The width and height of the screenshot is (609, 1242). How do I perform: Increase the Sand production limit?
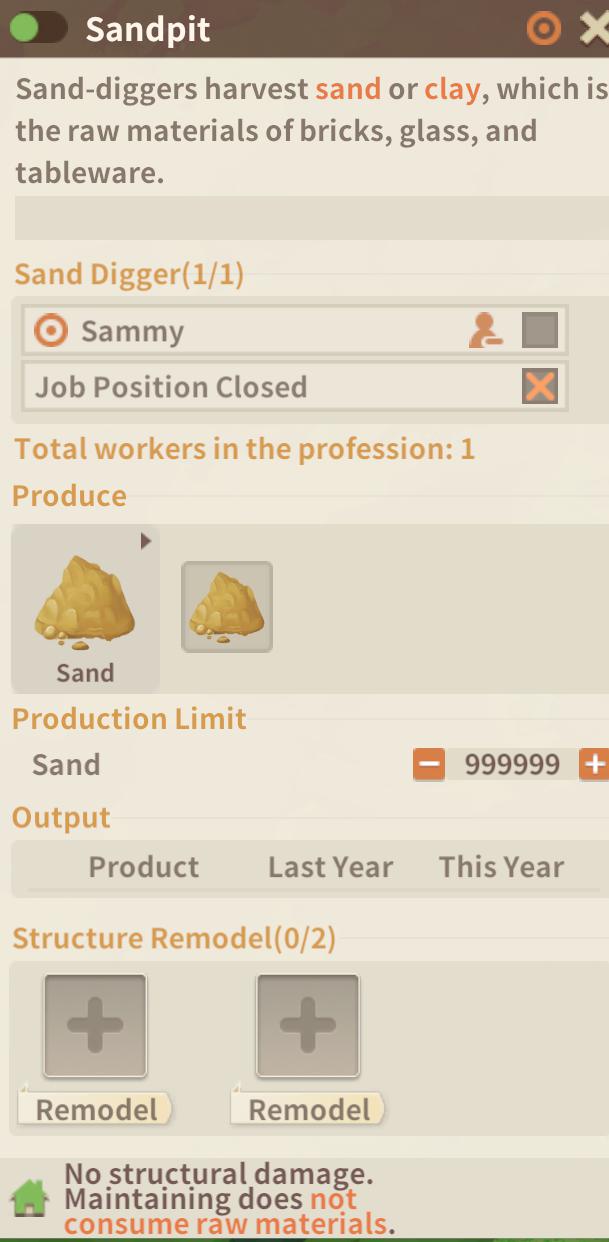tap(594, 765)
